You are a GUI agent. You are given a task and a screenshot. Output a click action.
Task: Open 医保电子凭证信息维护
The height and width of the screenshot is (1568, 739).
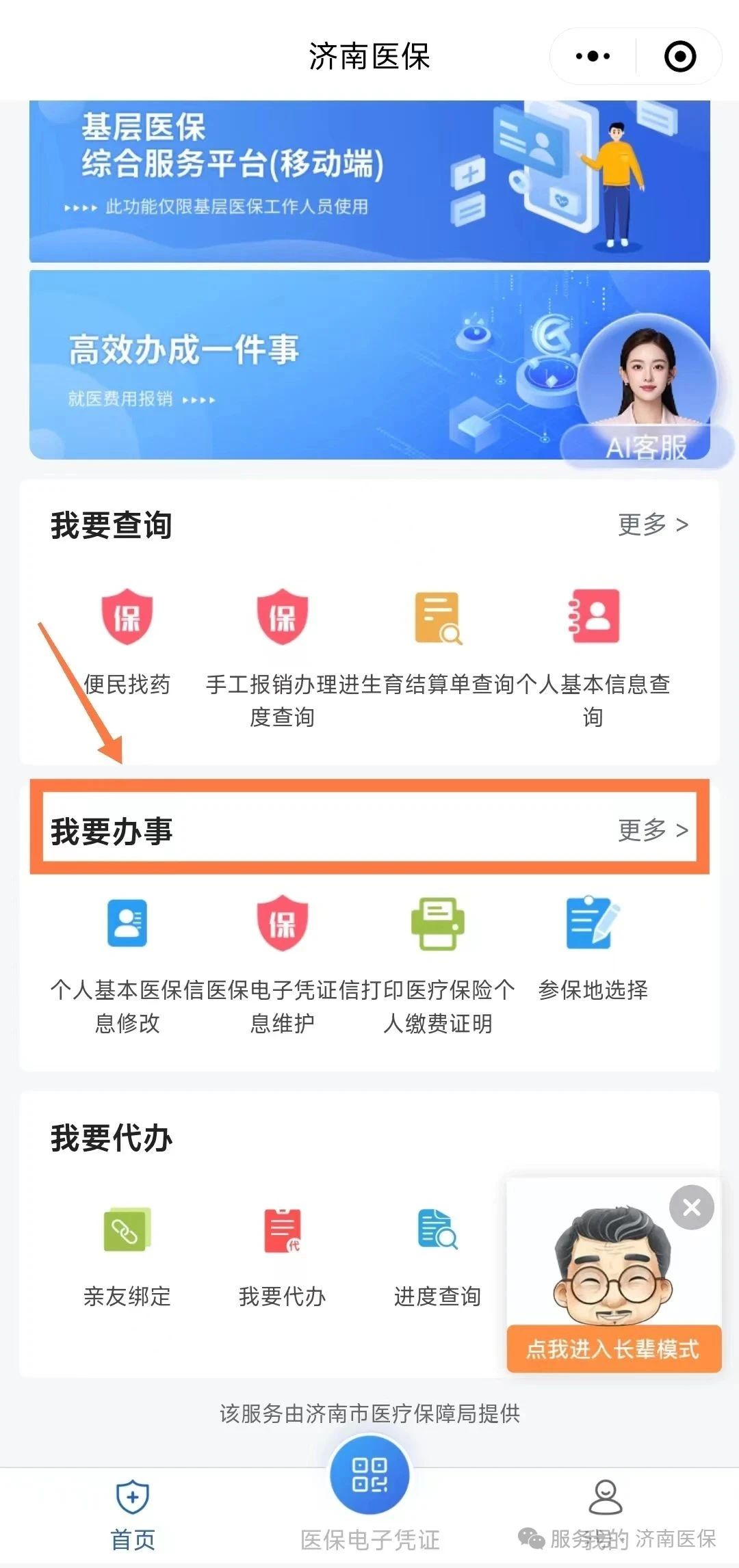[282, 964]
